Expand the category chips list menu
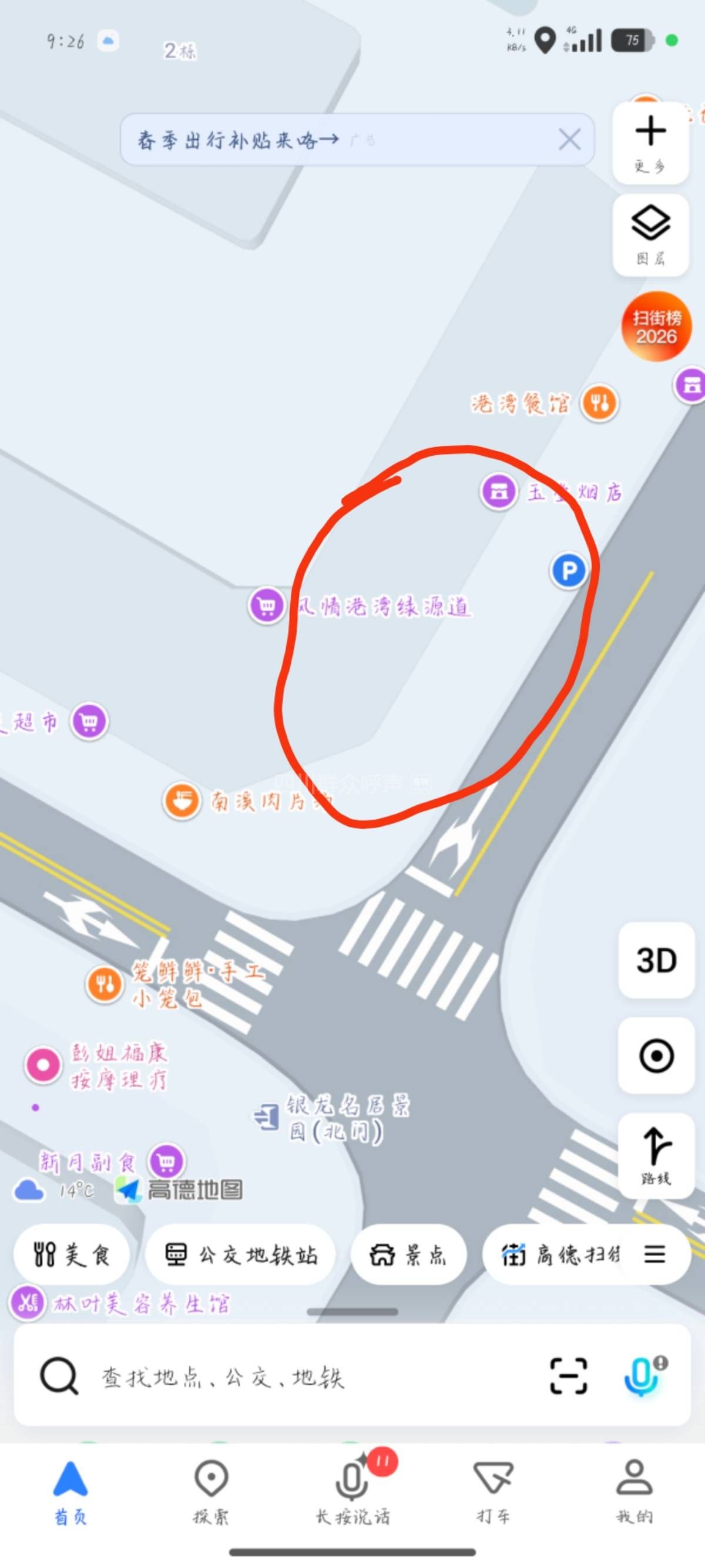 coord(655,1254)
